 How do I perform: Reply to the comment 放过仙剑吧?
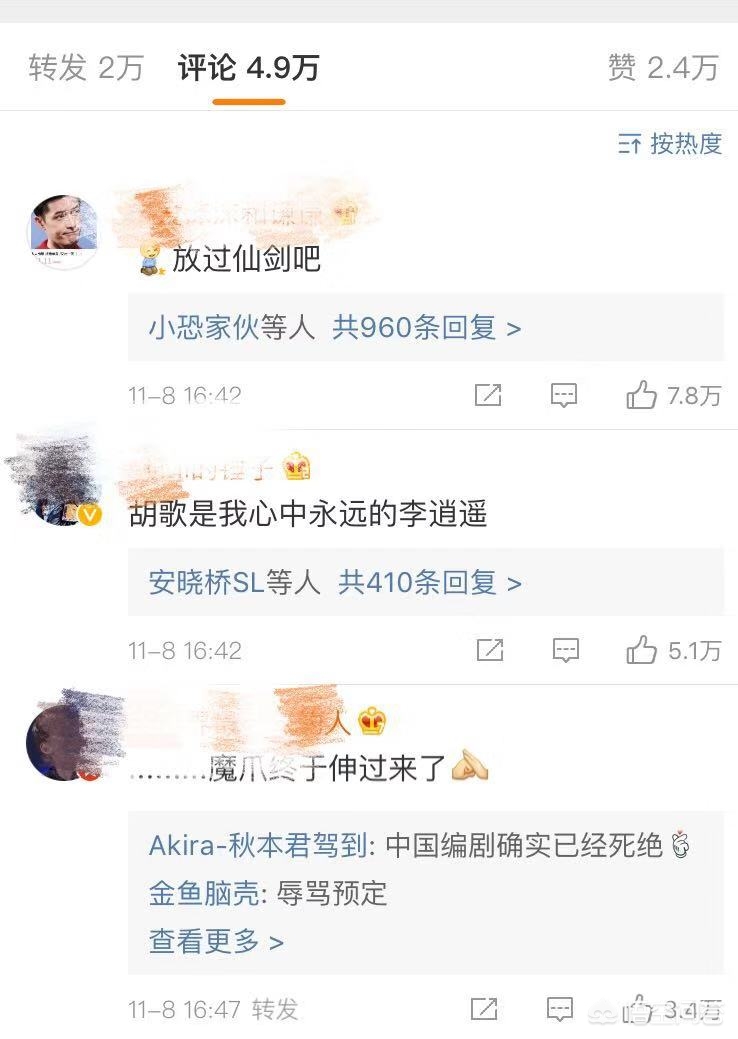(x=564, y=396)
